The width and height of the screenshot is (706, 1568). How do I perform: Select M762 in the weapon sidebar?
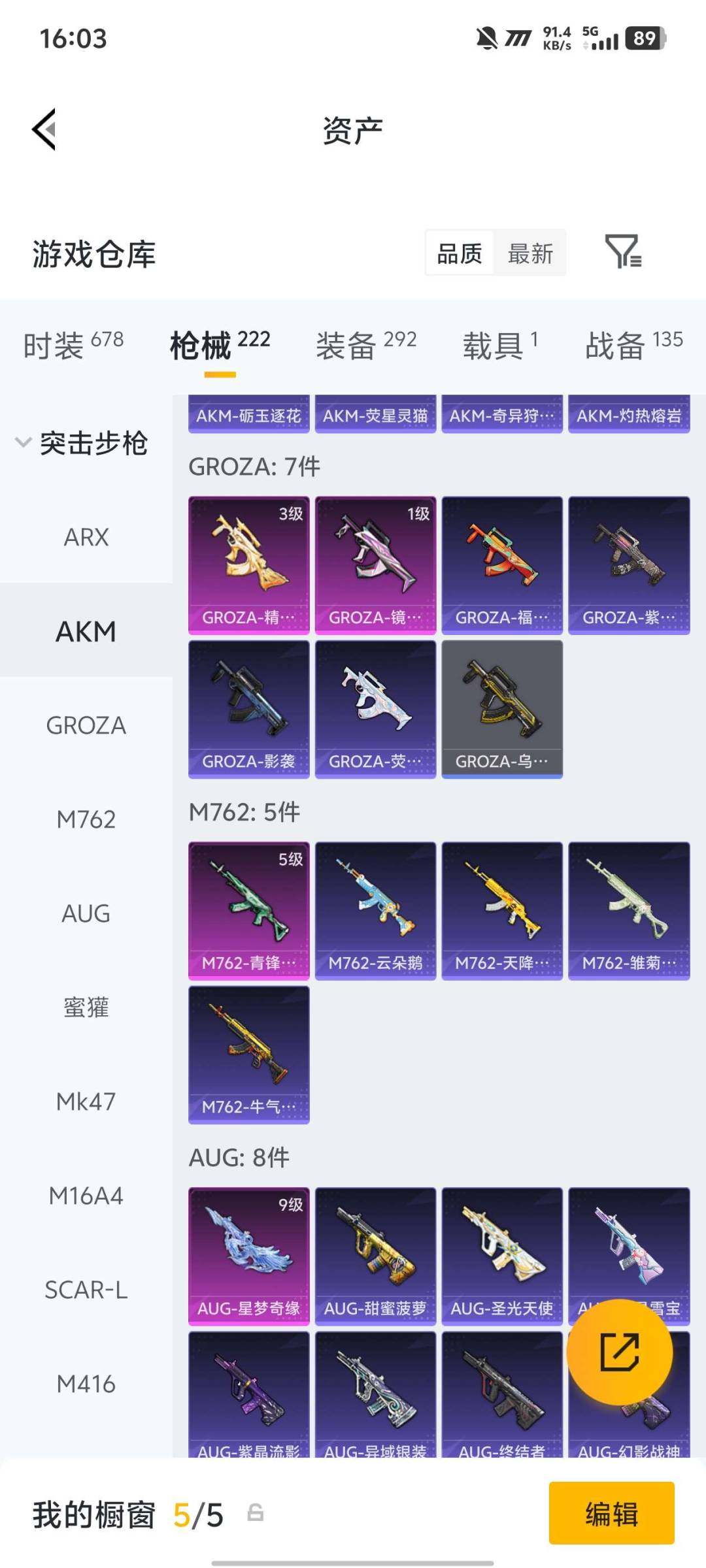(86, 819)
